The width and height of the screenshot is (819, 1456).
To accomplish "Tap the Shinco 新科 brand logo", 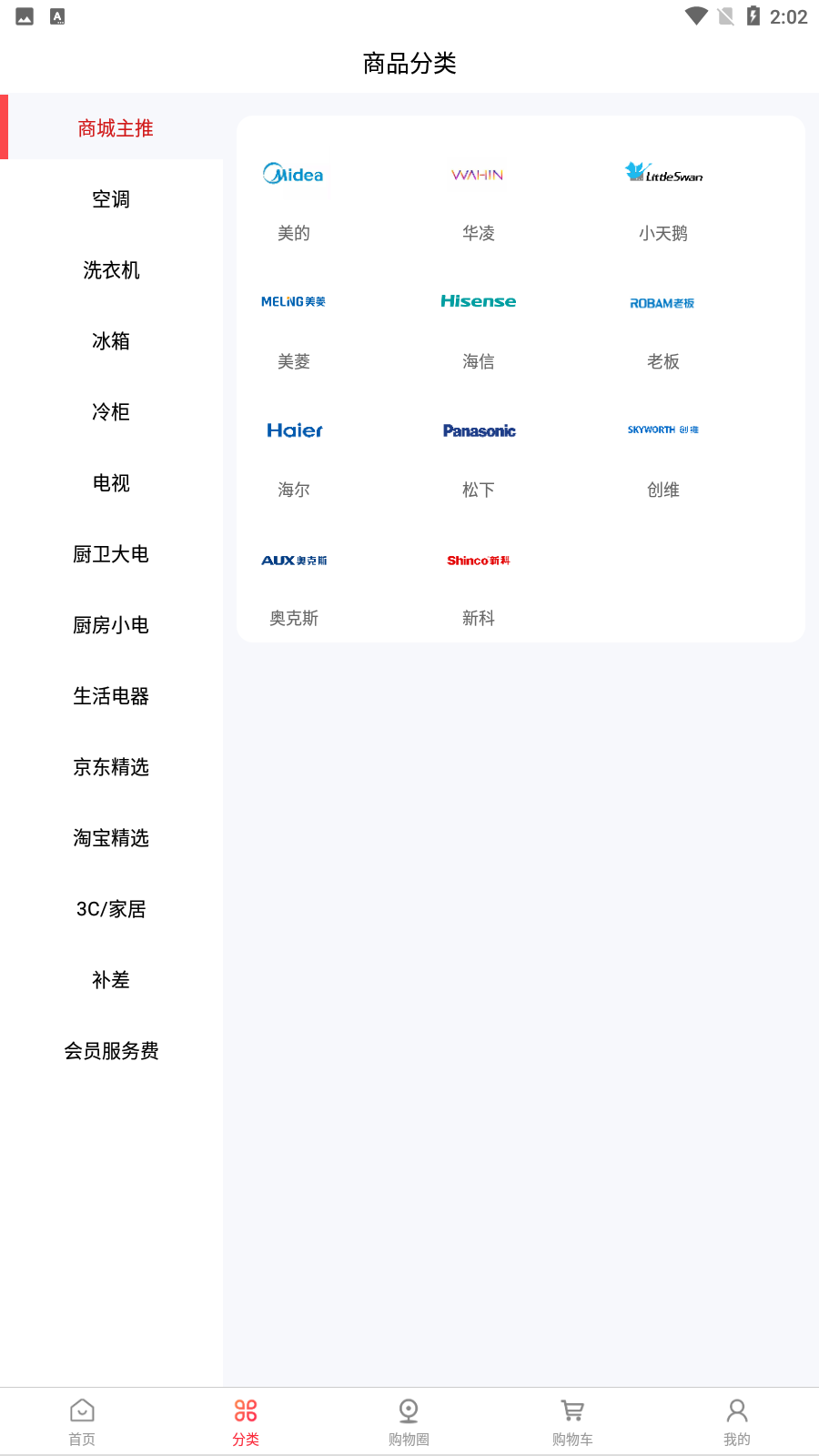I will click(x=478, y=560).
